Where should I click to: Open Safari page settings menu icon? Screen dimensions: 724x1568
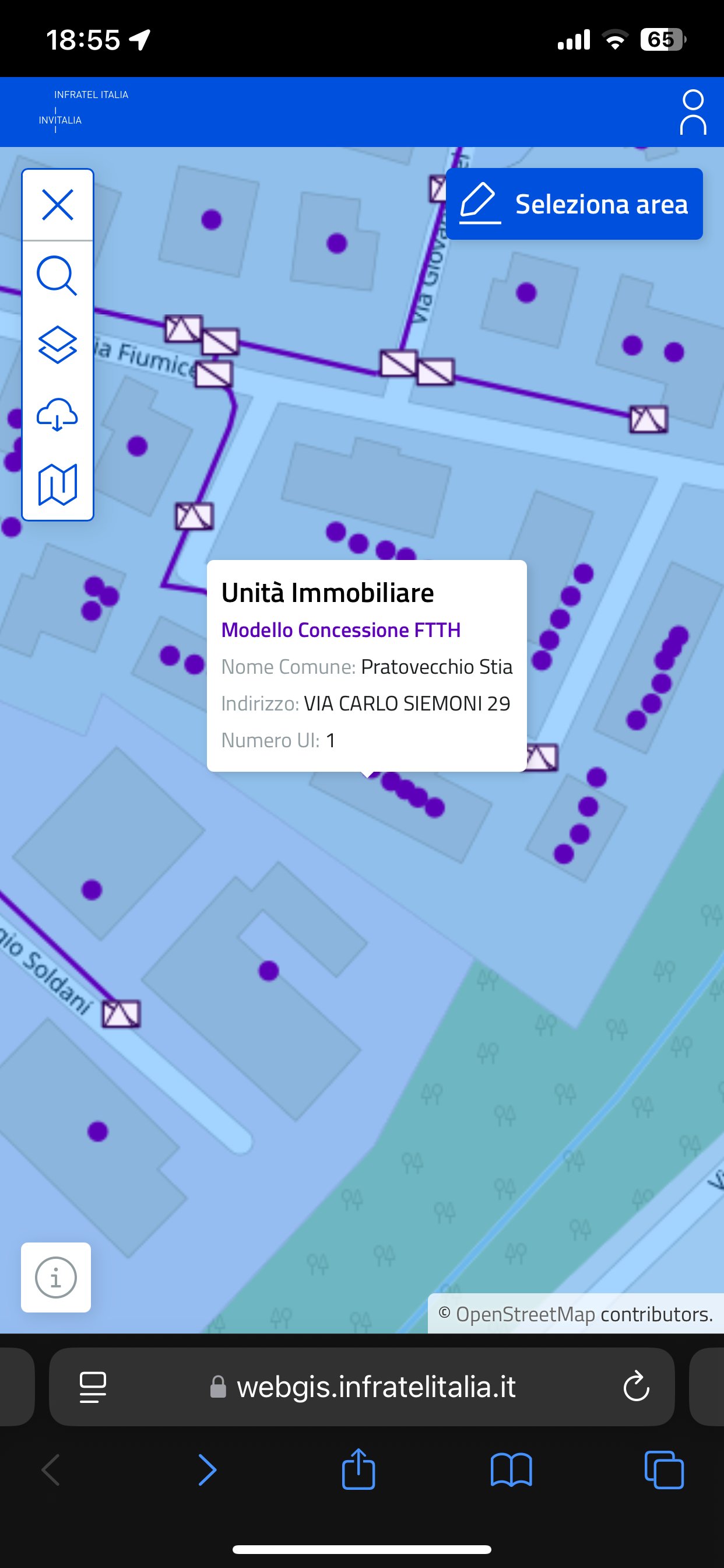tap(93, 1387)
